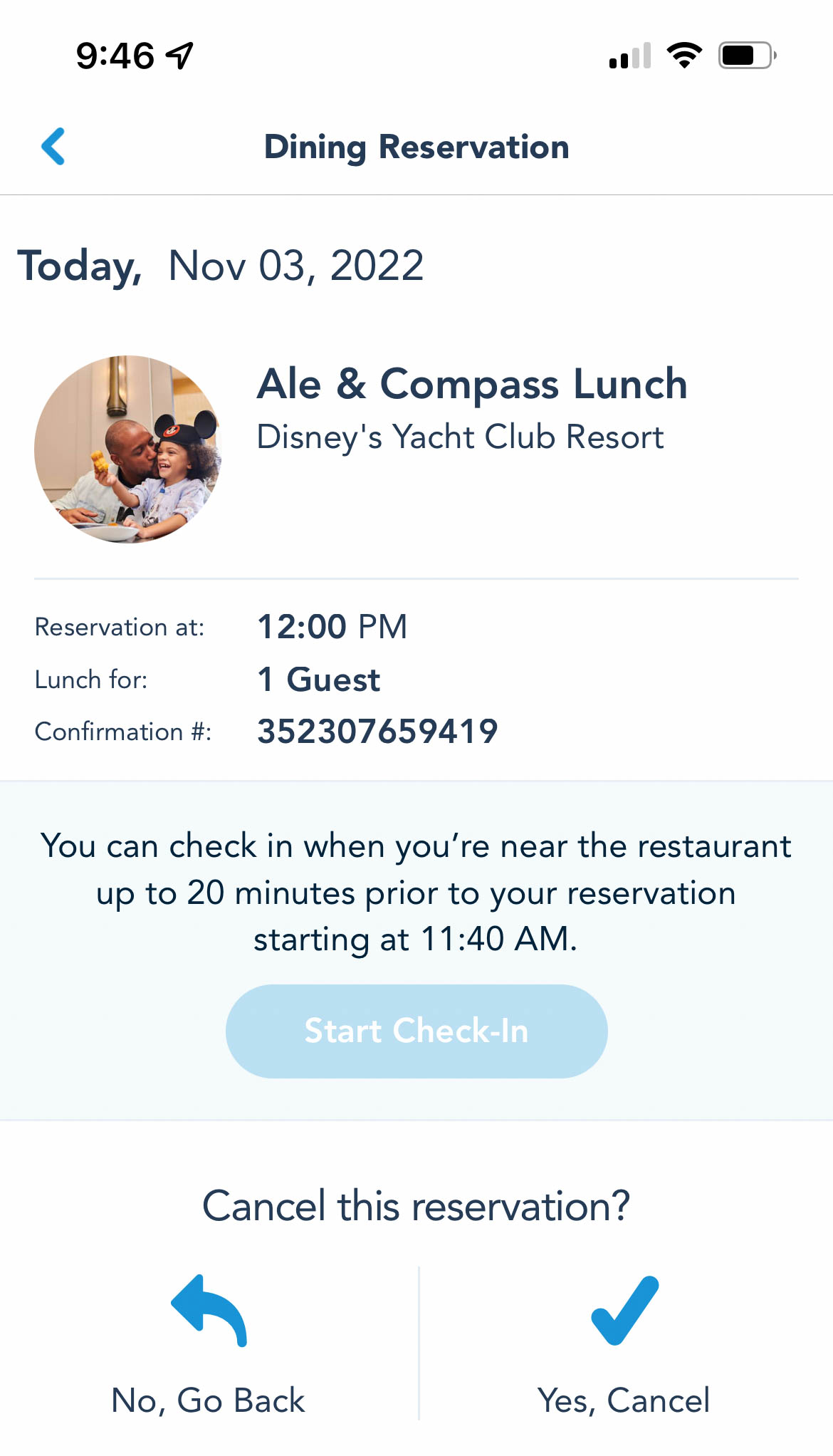Confirm with Yes, Cancel
The width and height of the screenshot is (833, 1456).
pos(624,1345)
